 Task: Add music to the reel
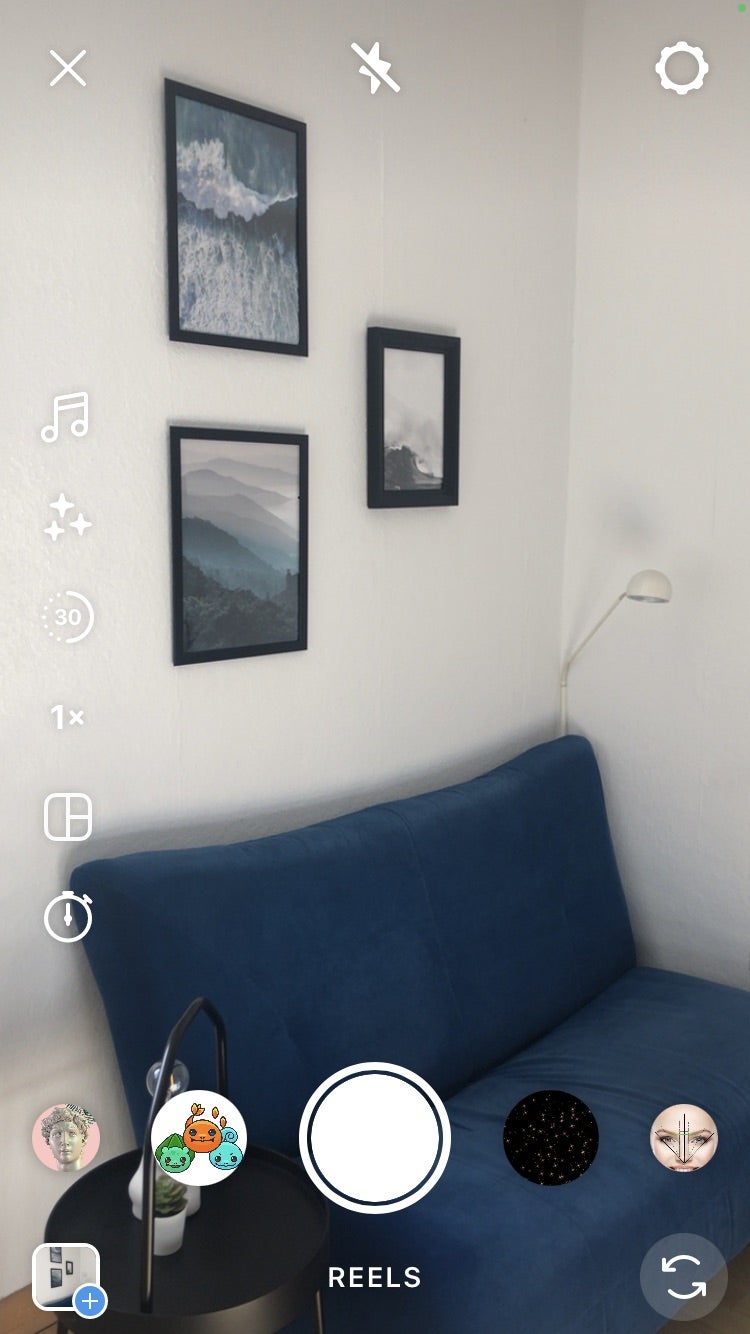(66, 417)
